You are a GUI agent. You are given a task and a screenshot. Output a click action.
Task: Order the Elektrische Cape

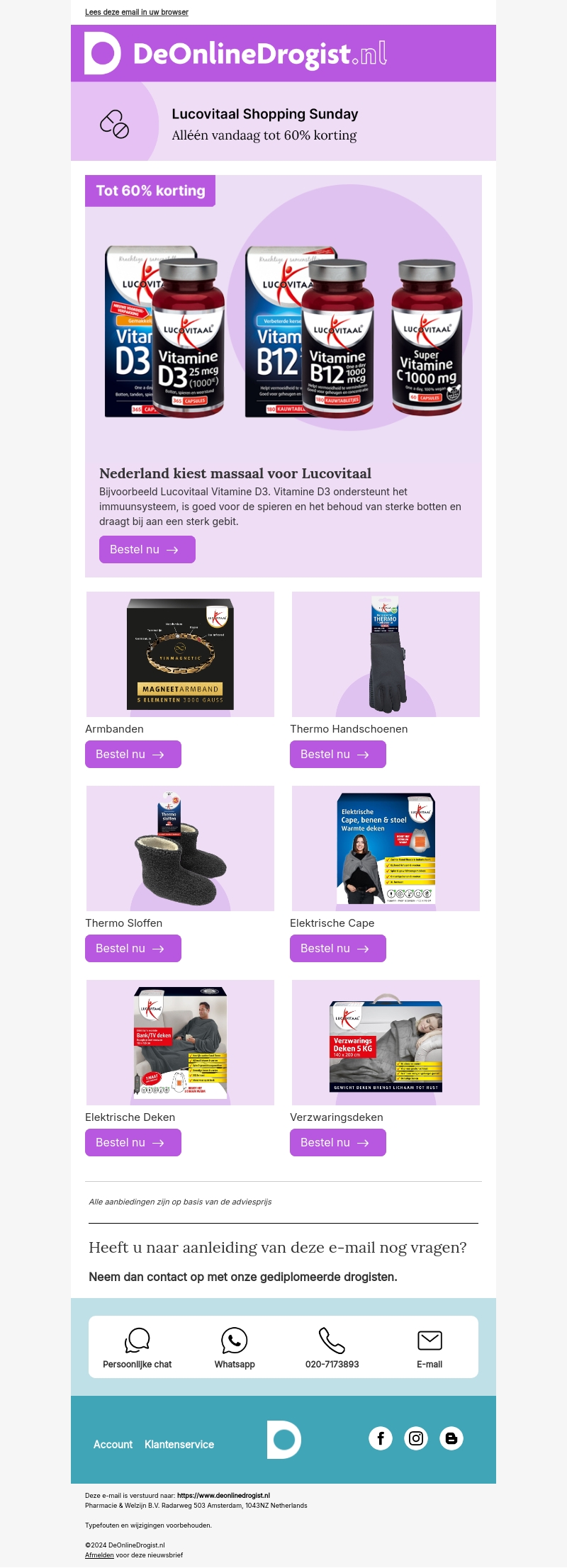click(337, 949)
